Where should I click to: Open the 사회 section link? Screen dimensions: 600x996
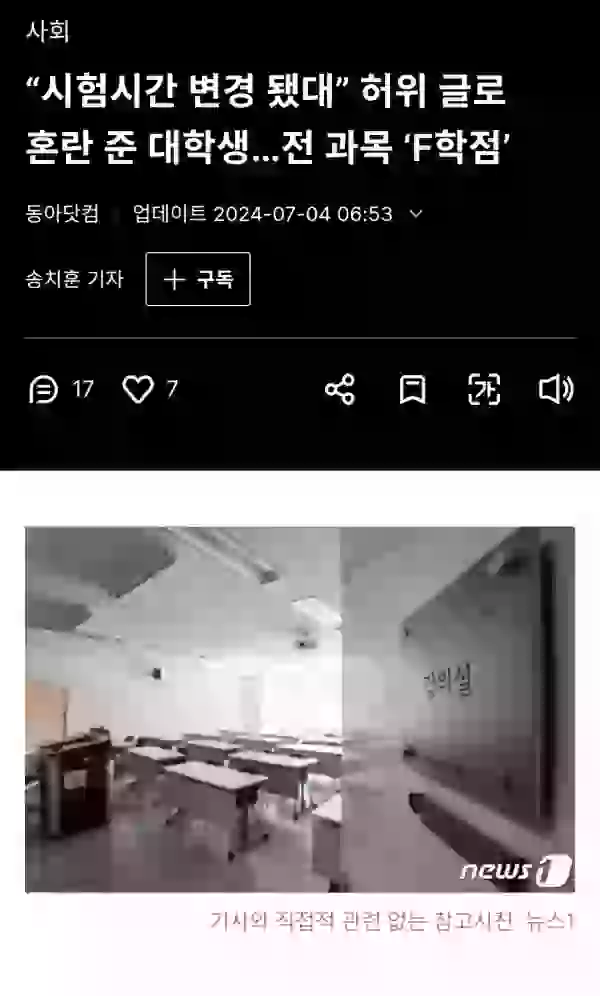[x=47, y=30]
